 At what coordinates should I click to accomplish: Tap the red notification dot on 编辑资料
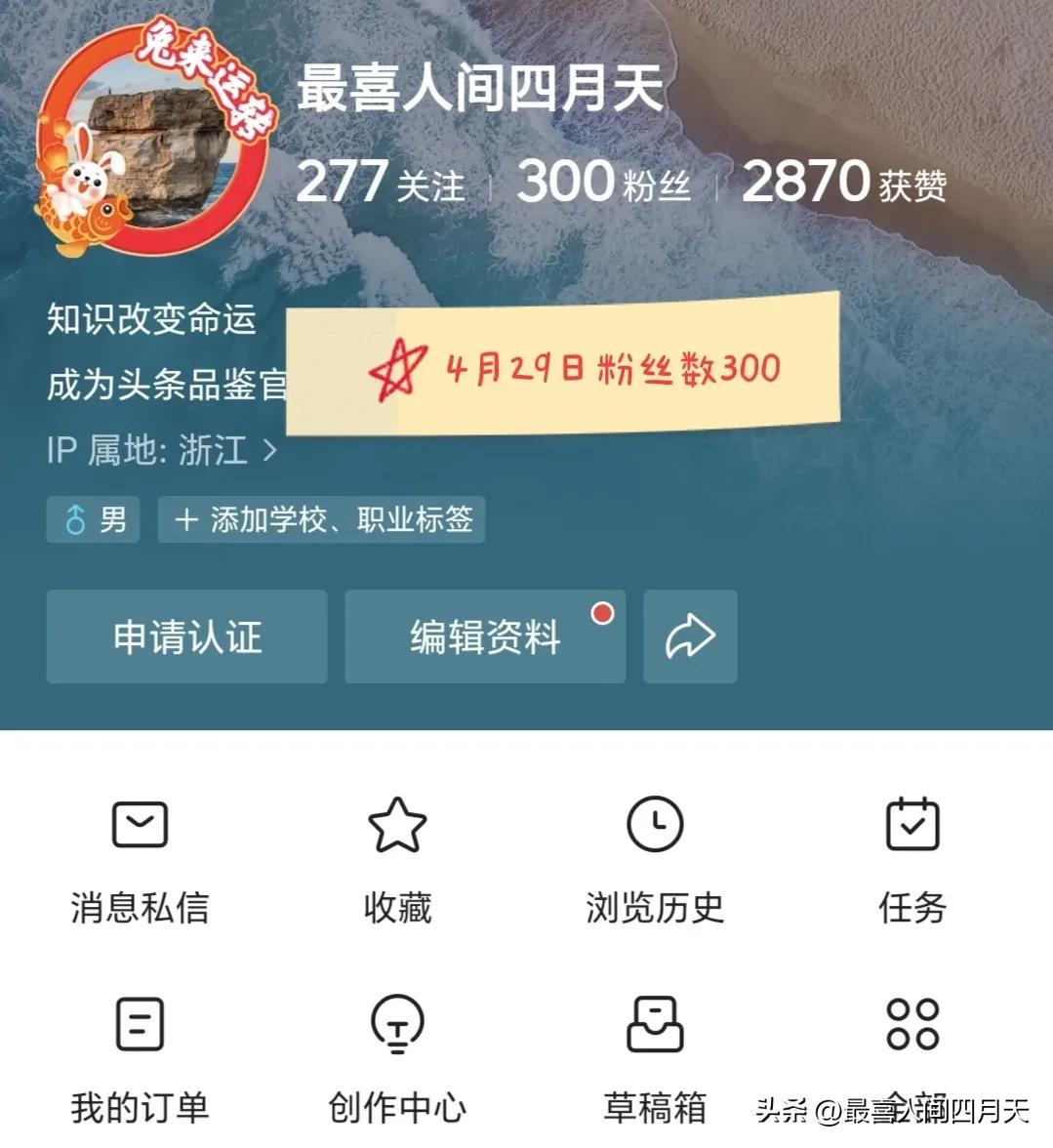[x=603, y=612]
